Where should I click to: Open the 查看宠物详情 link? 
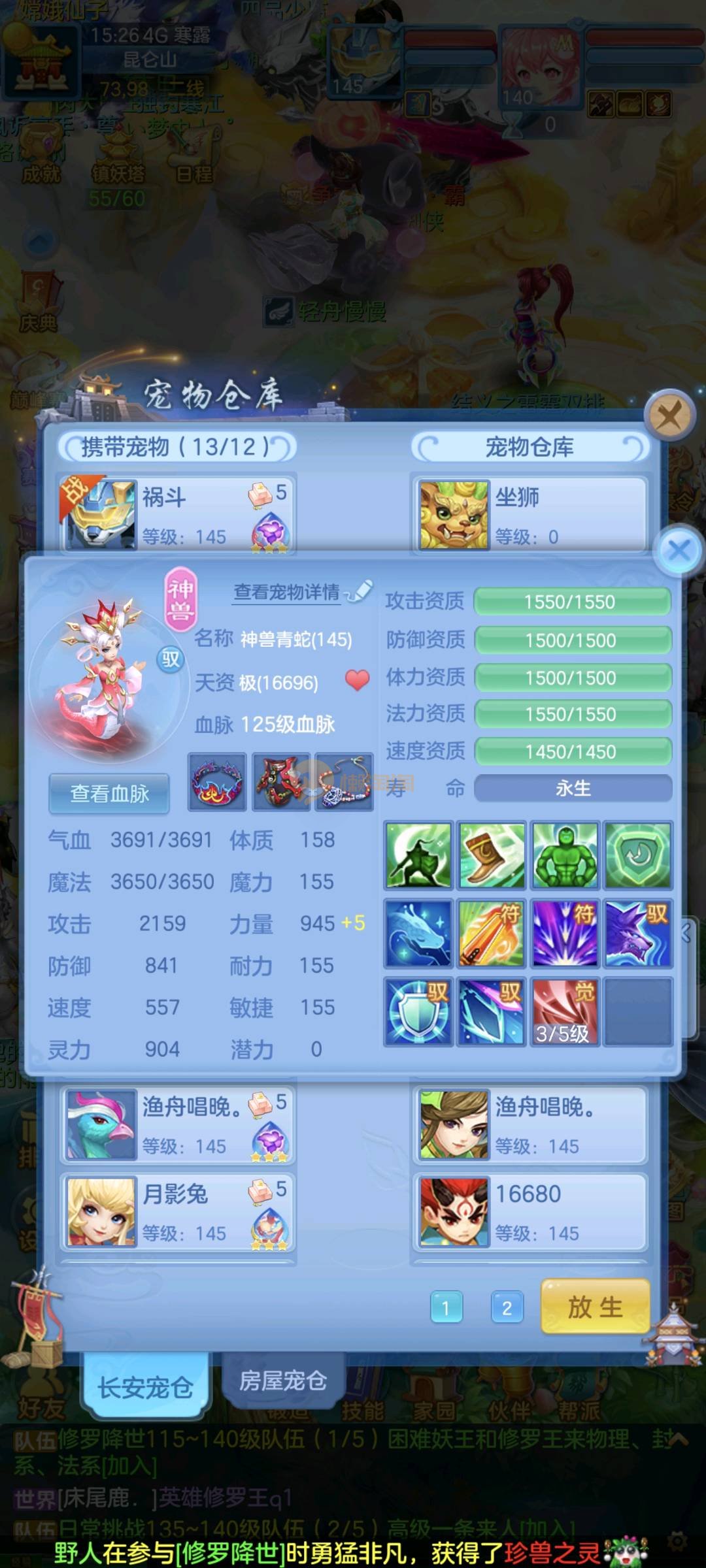pyautogui.click(x=287, y=592)
